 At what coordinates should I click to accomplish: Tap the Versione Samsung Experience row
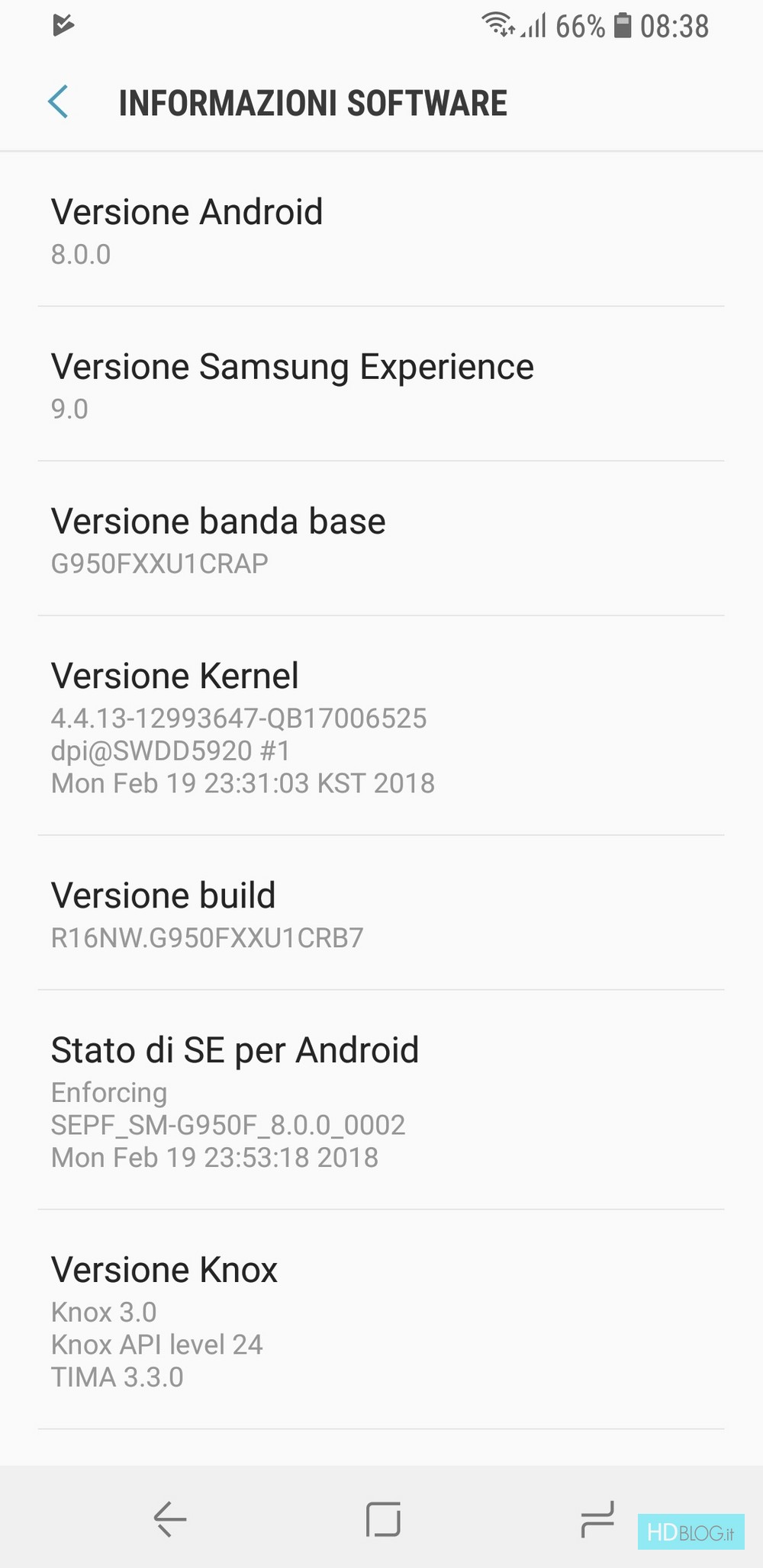coord(381,384)
